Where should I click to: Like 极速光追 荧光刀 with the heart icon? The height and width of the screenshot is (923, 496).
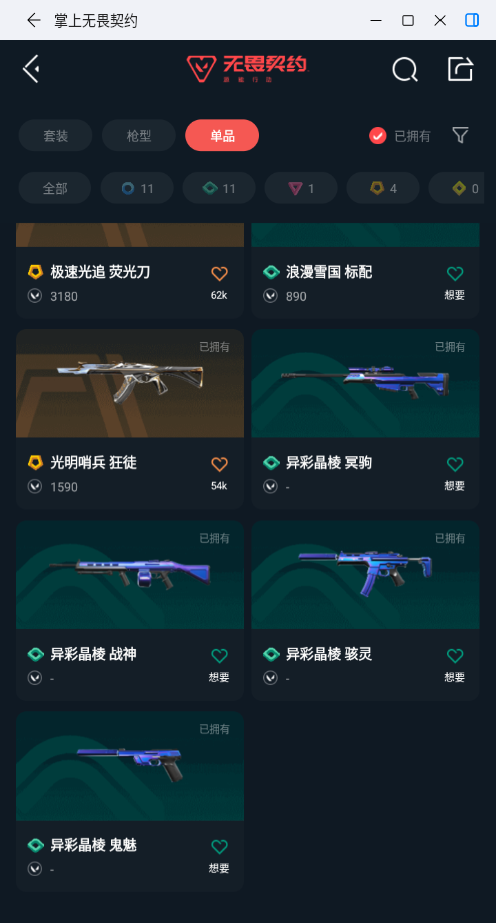pos(219,274)
